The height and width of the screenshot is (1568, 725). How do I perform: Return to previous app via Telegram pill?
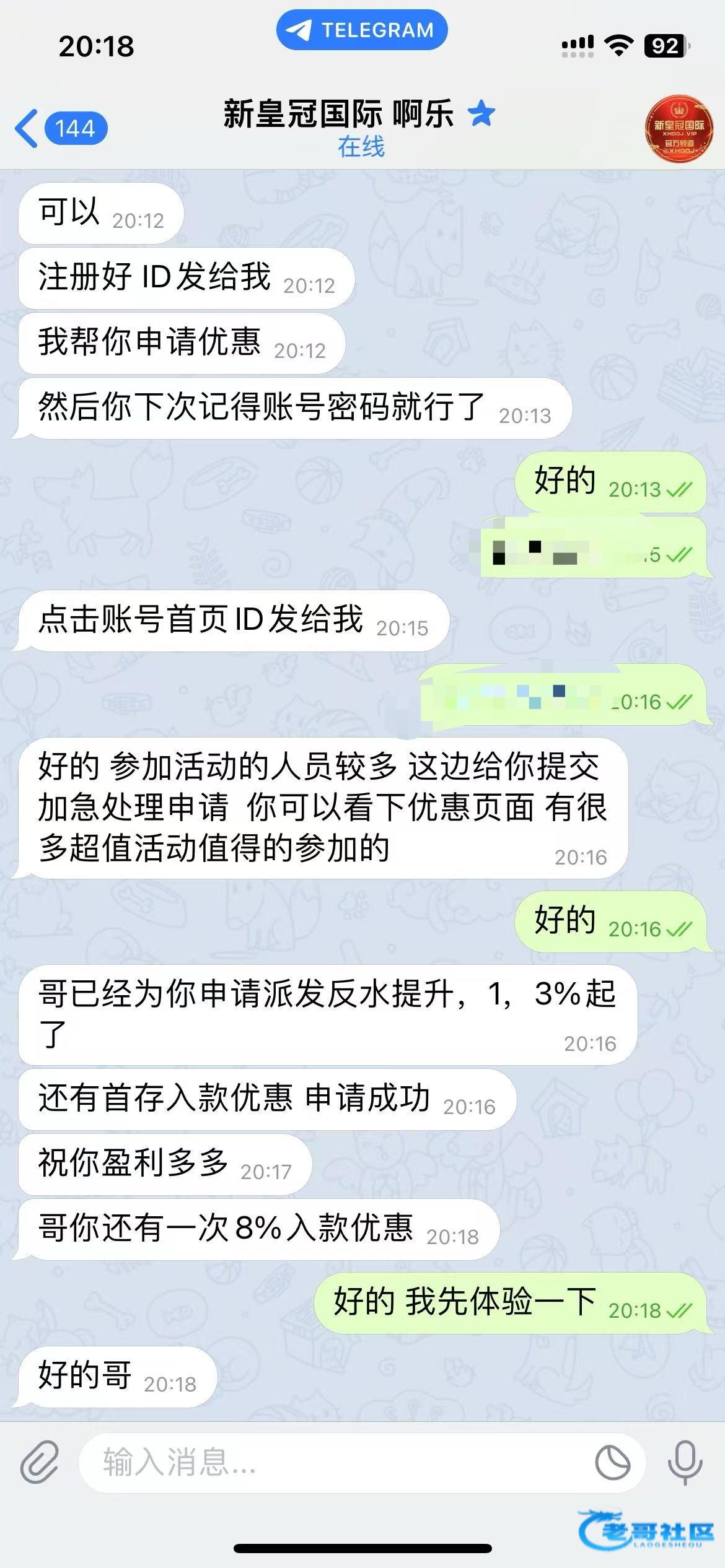(362, 30)
